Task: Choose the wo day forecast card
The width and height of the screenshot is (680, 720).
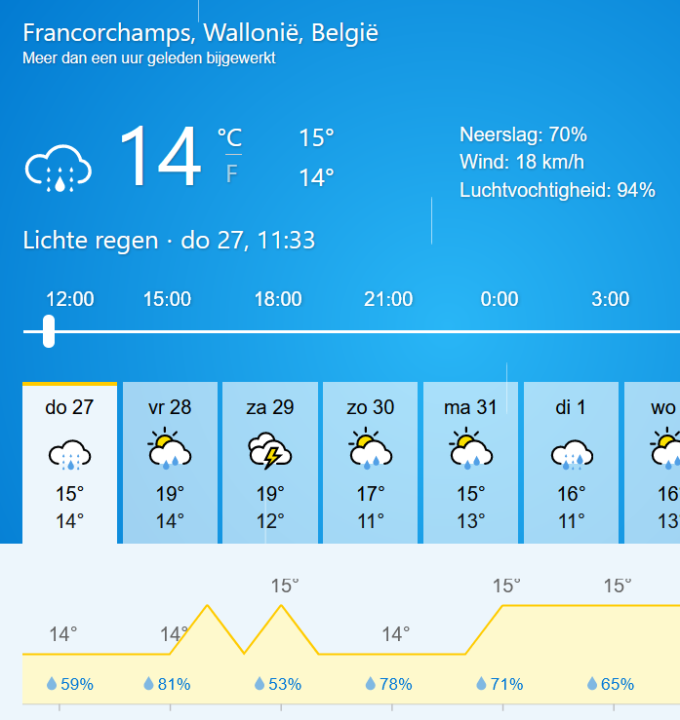Action: [x=655, y=462]
